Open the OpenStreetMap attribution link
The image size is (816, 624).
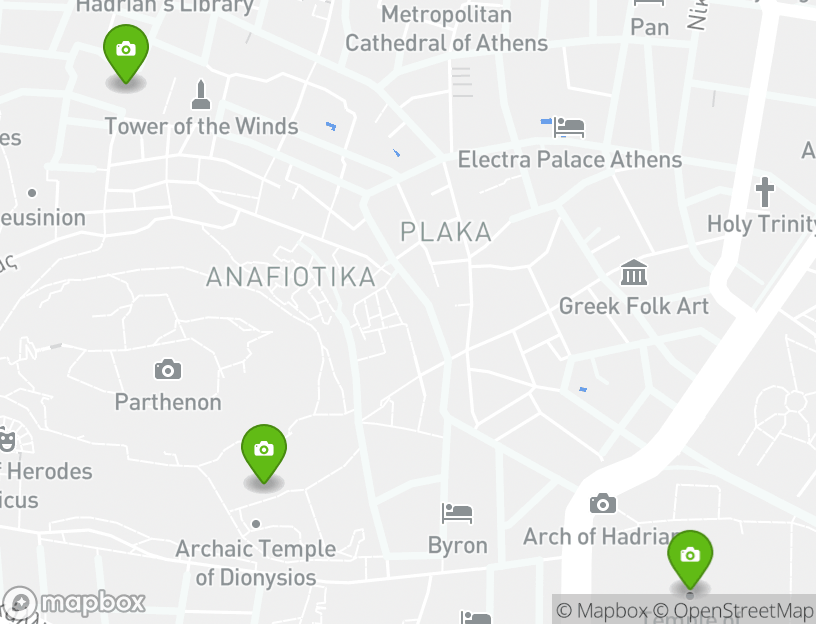point(744,610)
